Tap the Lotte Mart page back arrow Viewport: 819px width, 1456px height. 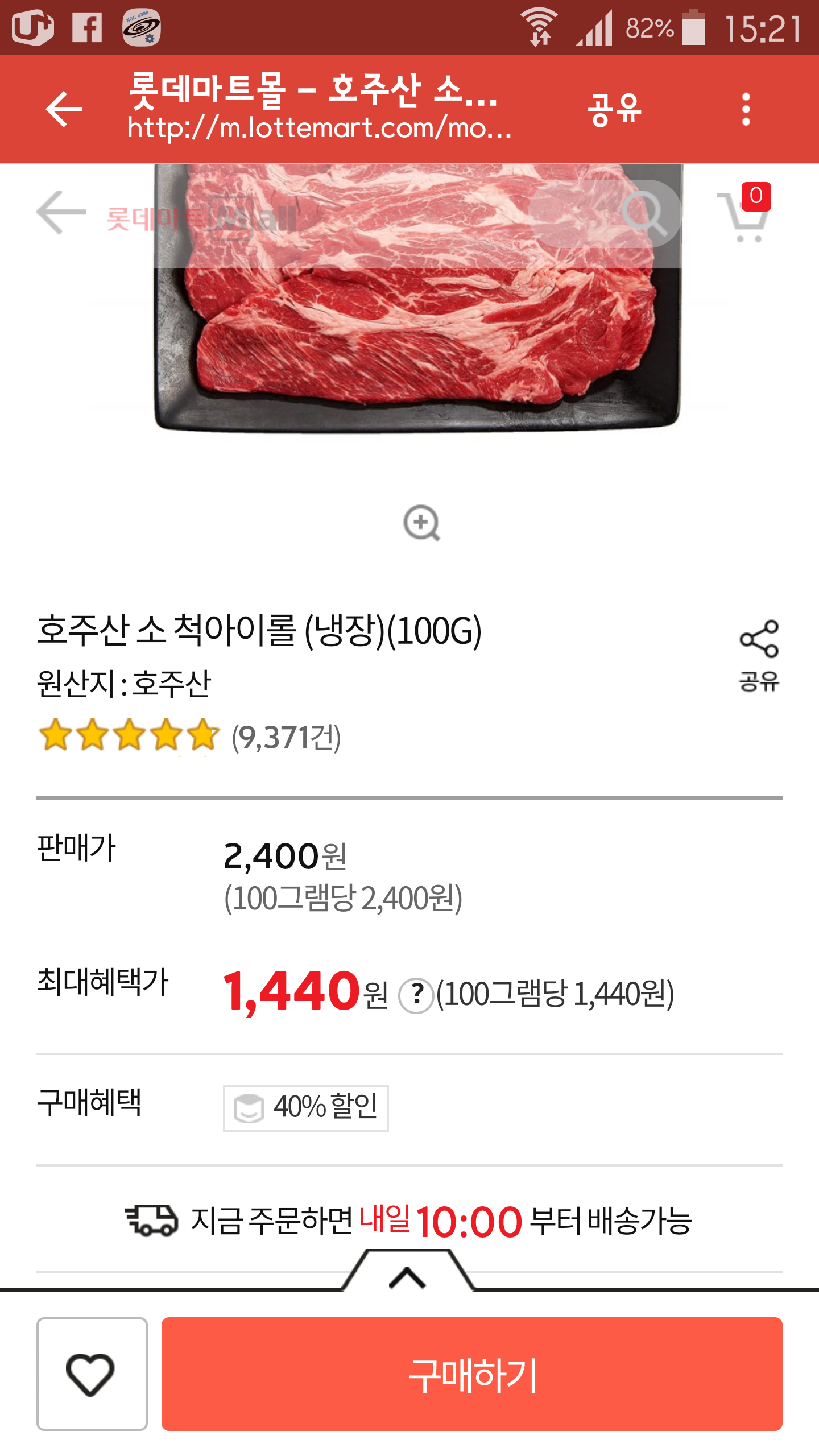click(x=61, y=213)
